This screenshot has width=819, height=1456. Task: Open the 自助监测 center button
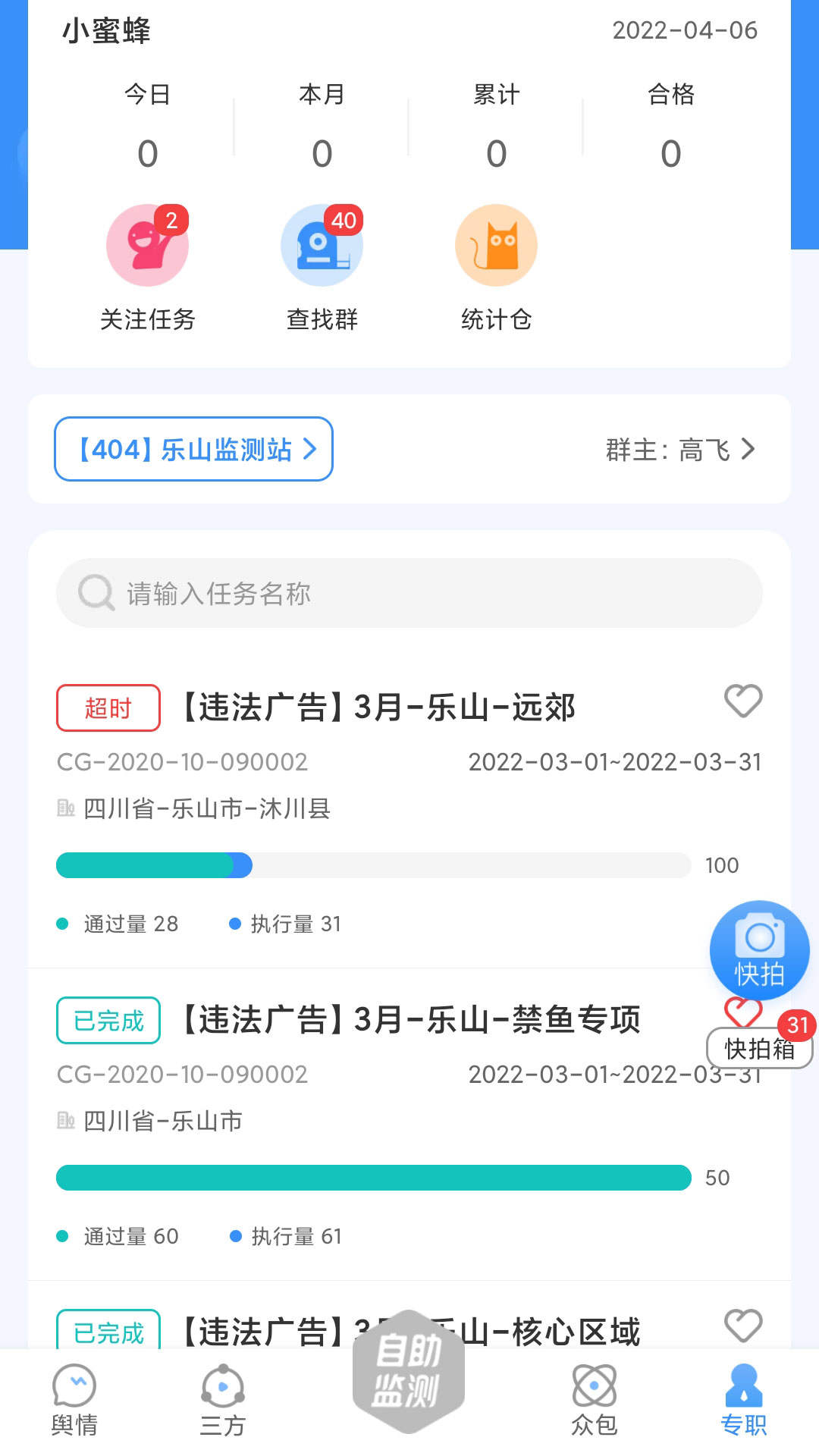point(408,1373)
